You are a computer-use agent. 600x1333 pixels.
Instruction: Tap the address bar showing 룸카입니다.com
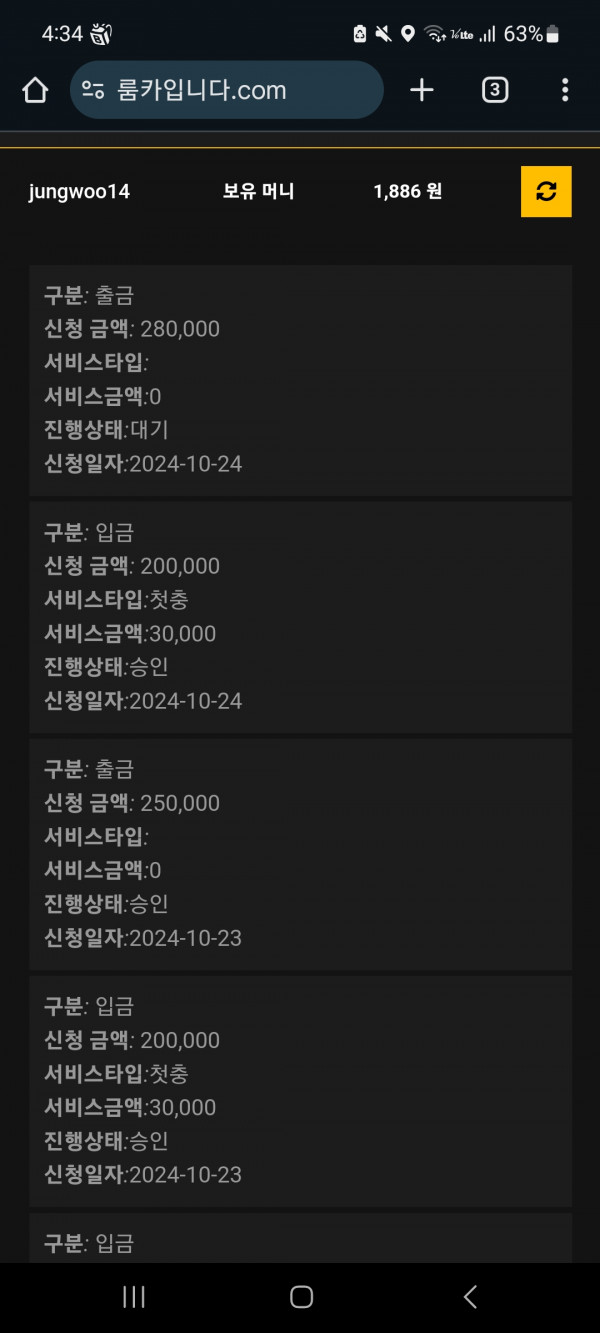tap(227, 90)
